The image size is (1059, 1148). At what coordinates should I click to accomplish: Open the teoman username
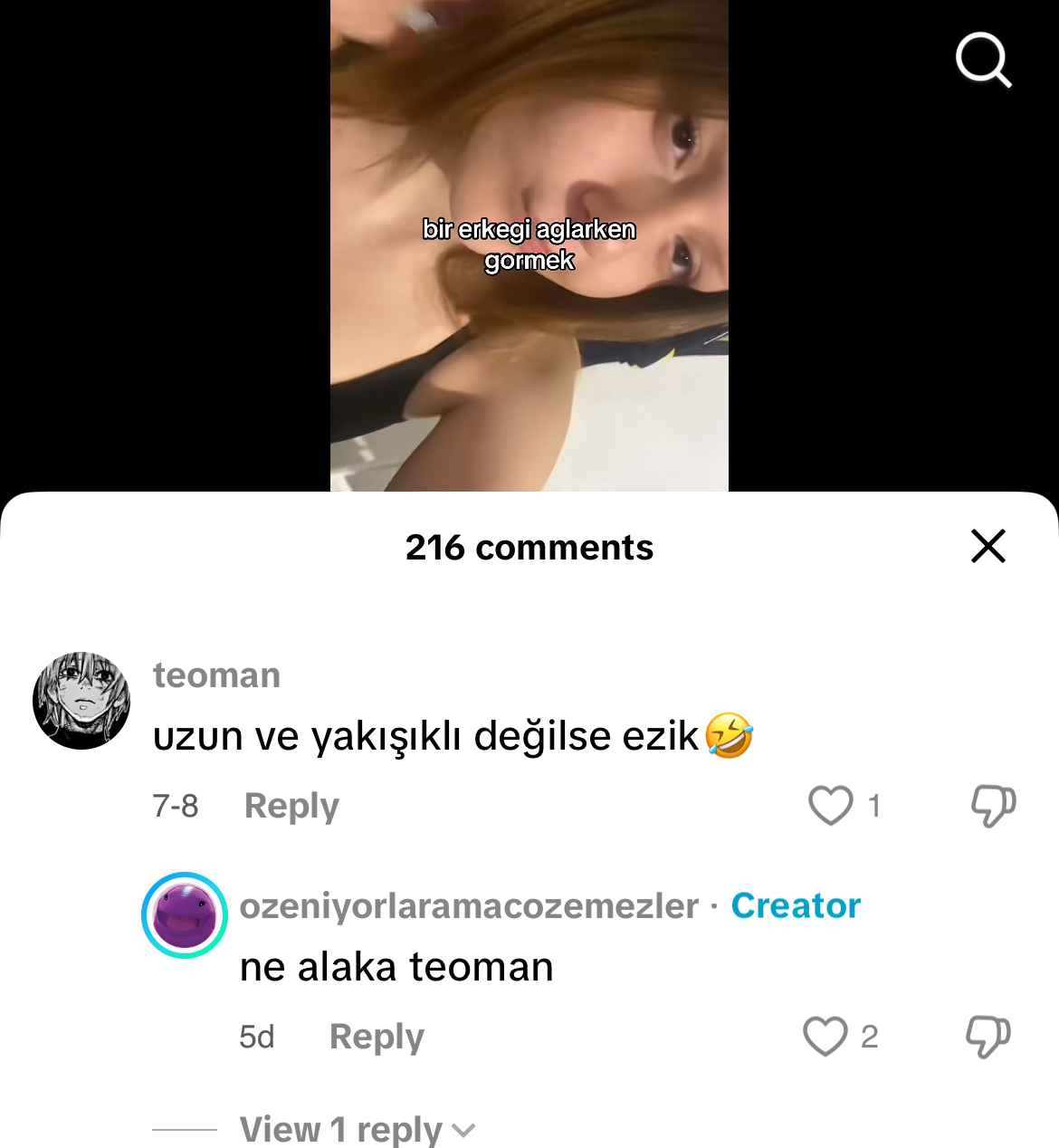coord(216,675)
